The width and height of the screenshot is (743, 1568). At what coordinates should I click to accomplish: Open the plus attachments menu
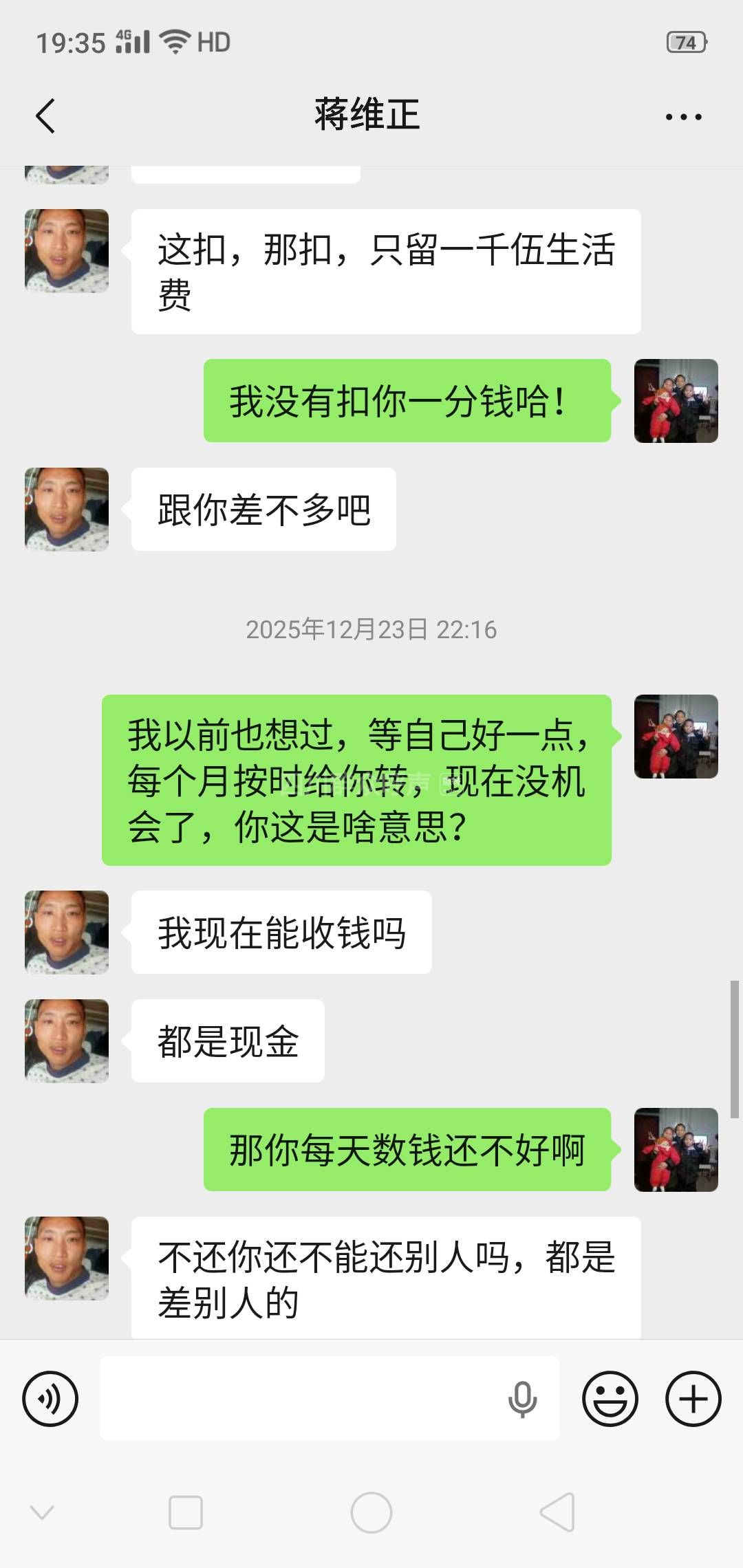[x=693, y=1399]
